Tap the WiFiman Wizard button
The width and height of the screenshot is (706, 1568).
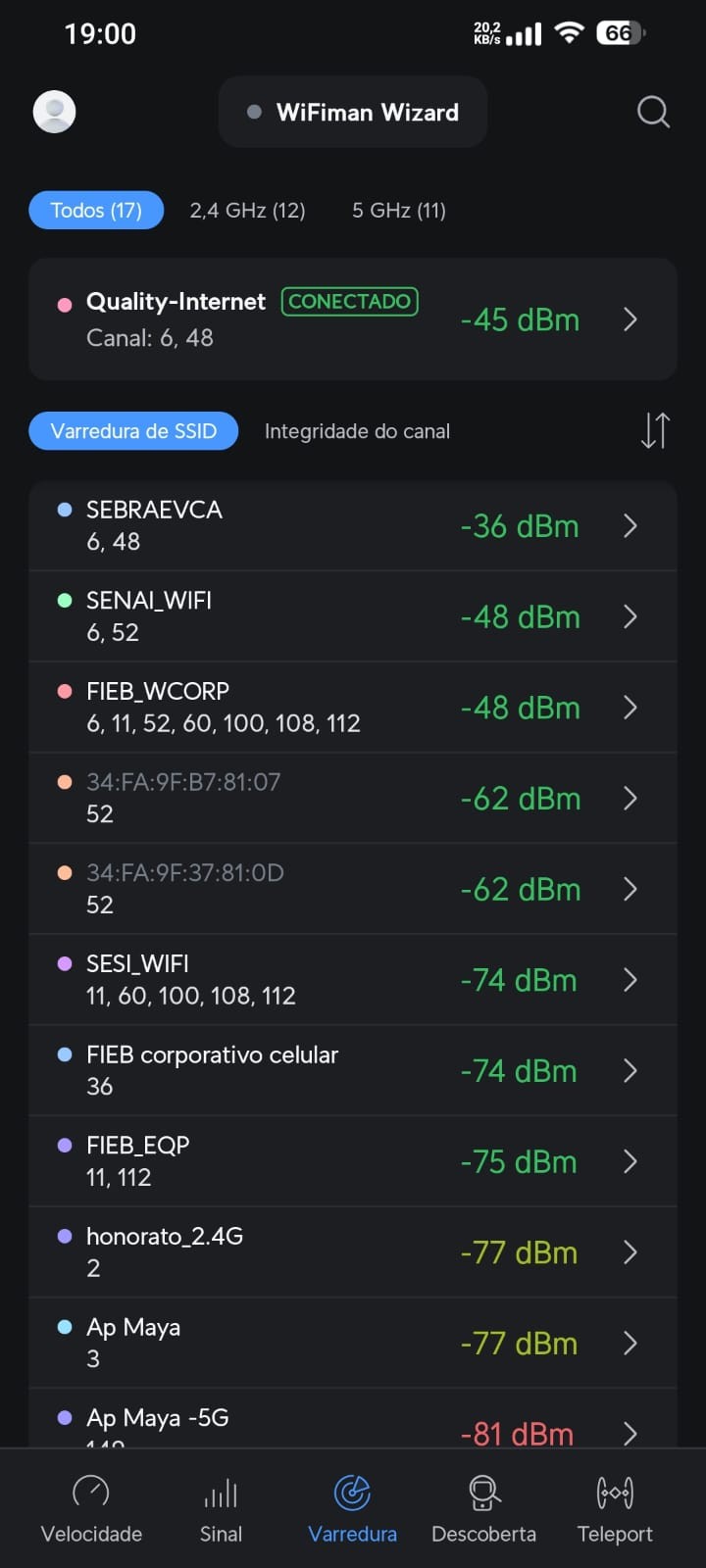pos(353,113)
